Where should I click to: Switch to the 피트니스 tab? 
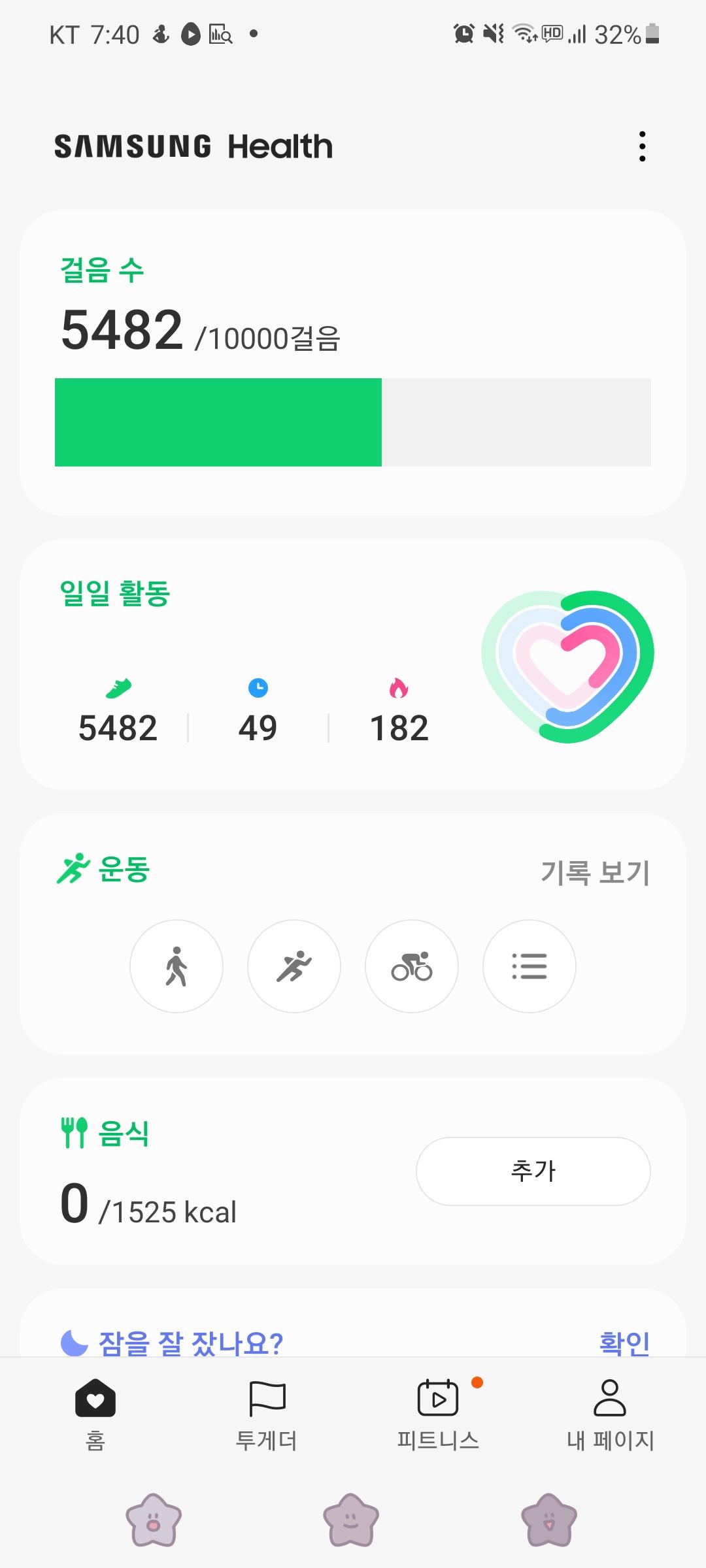pyautogui.click(x=438, y=1414)
